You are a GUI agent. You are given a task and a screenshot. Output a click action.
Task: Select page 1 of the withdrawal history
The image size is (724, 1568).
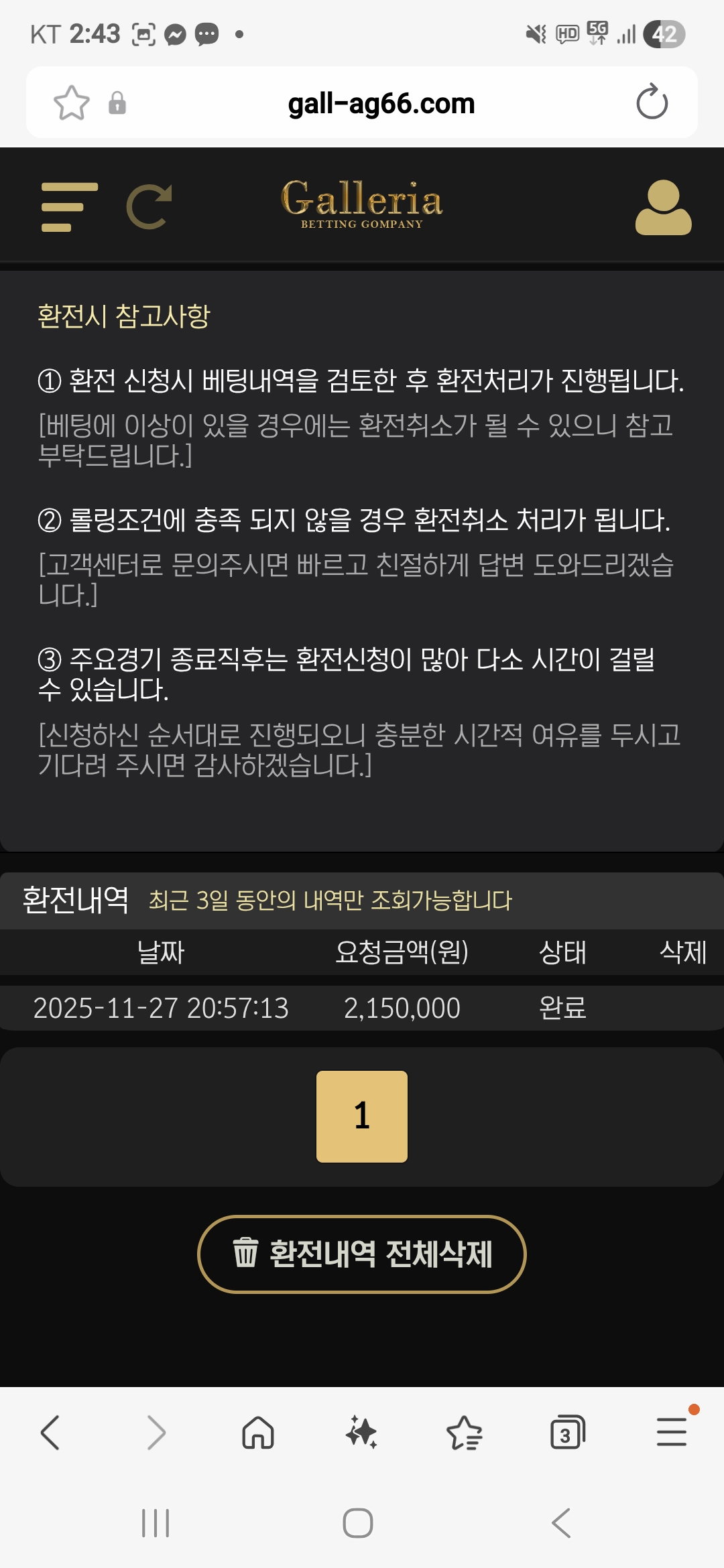362,1116
